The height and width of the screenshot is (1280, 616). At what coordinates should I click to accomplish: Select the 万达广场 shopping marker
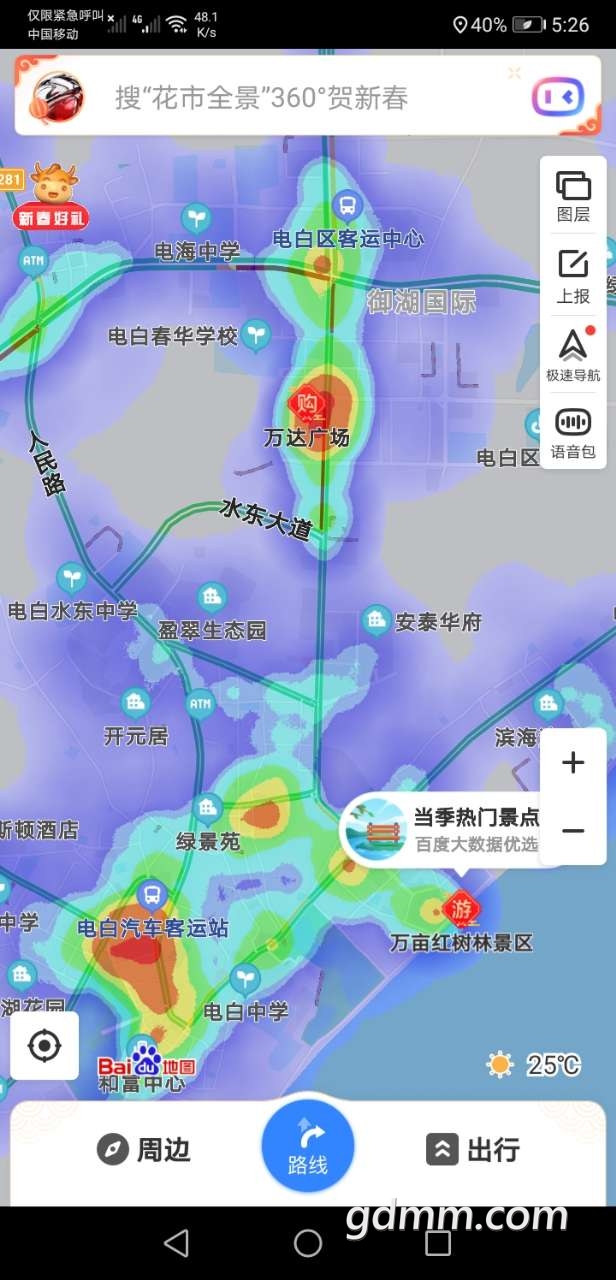(307, 405)
